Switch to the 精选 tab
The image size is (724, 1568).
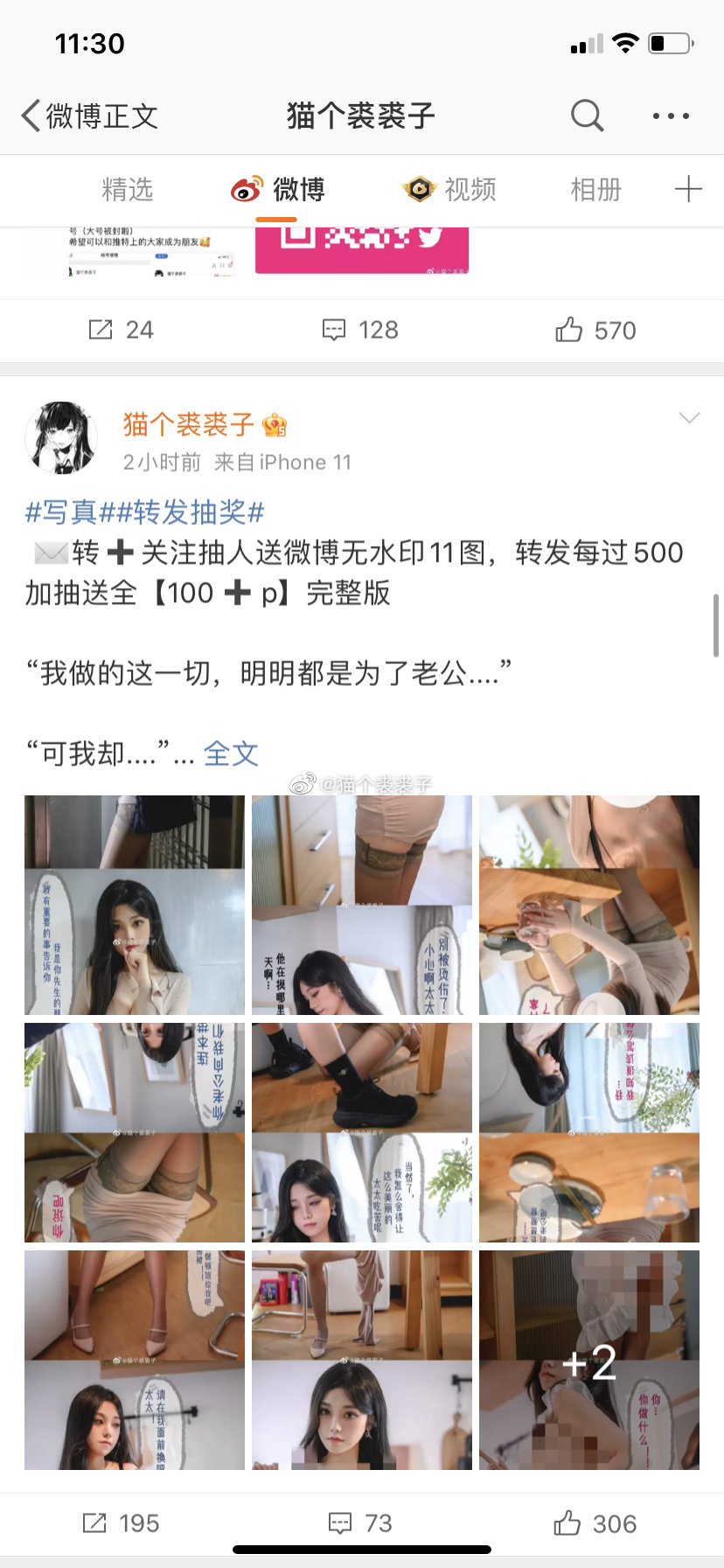(128, 189)
